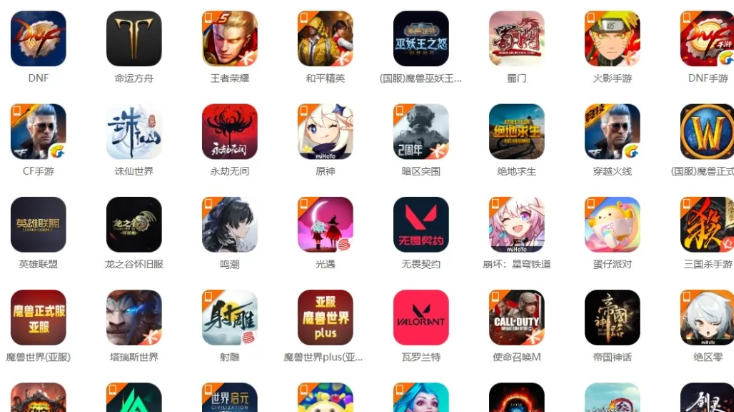Open 原神
This screenshot has height=412, width=734.
[x=325, y=132]
